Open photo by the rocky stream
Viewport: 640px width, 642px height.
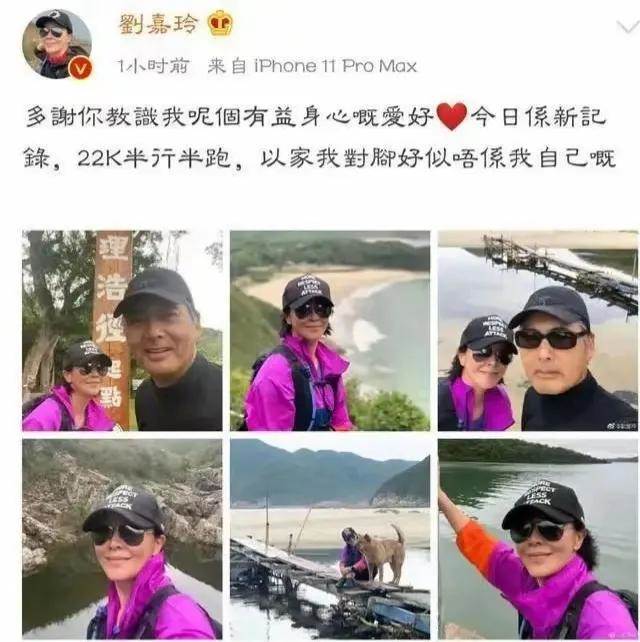pos(122,539)
